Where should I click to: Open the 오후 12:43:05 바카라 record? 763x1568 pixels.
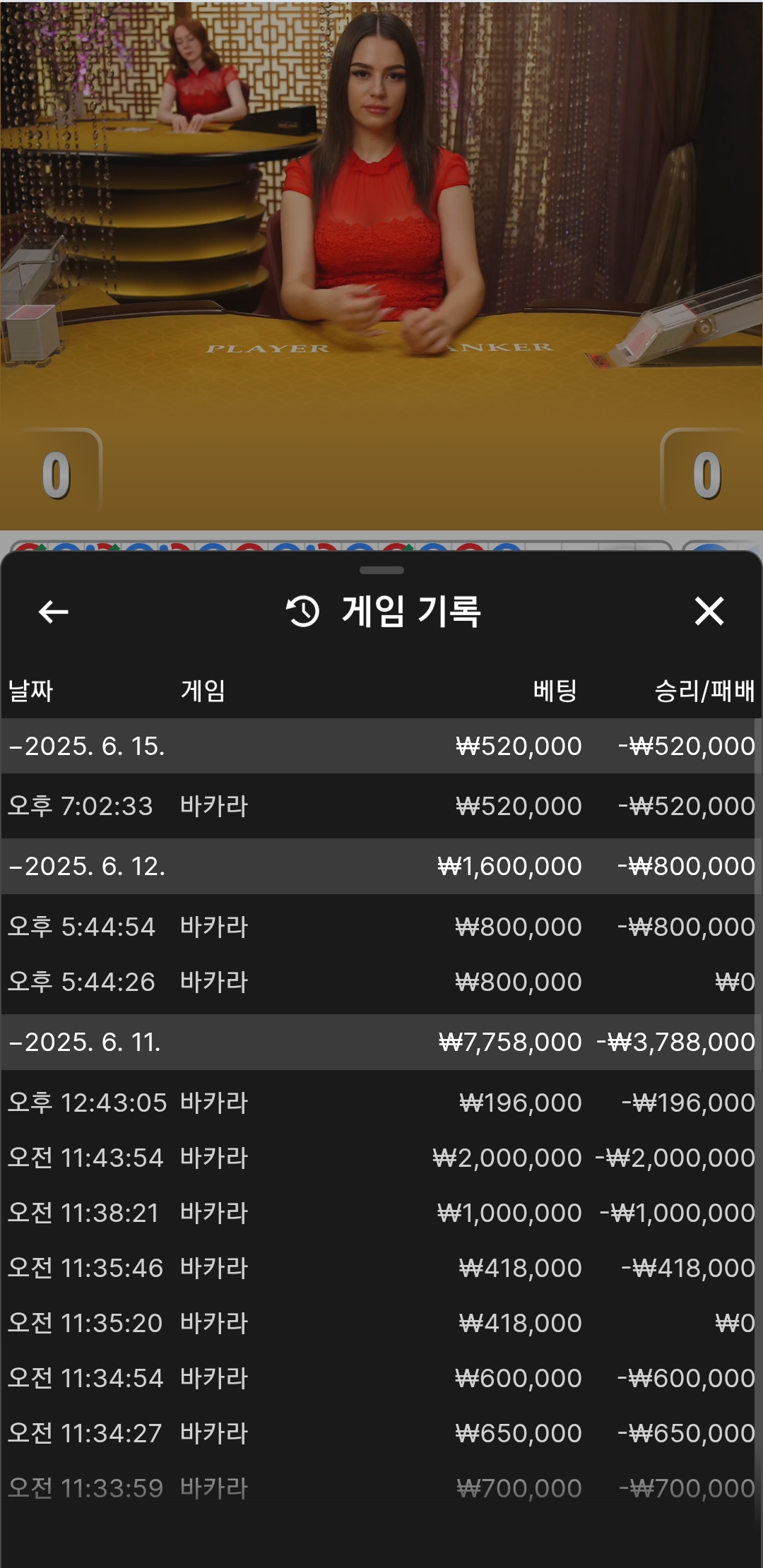tap(381, 1103)
